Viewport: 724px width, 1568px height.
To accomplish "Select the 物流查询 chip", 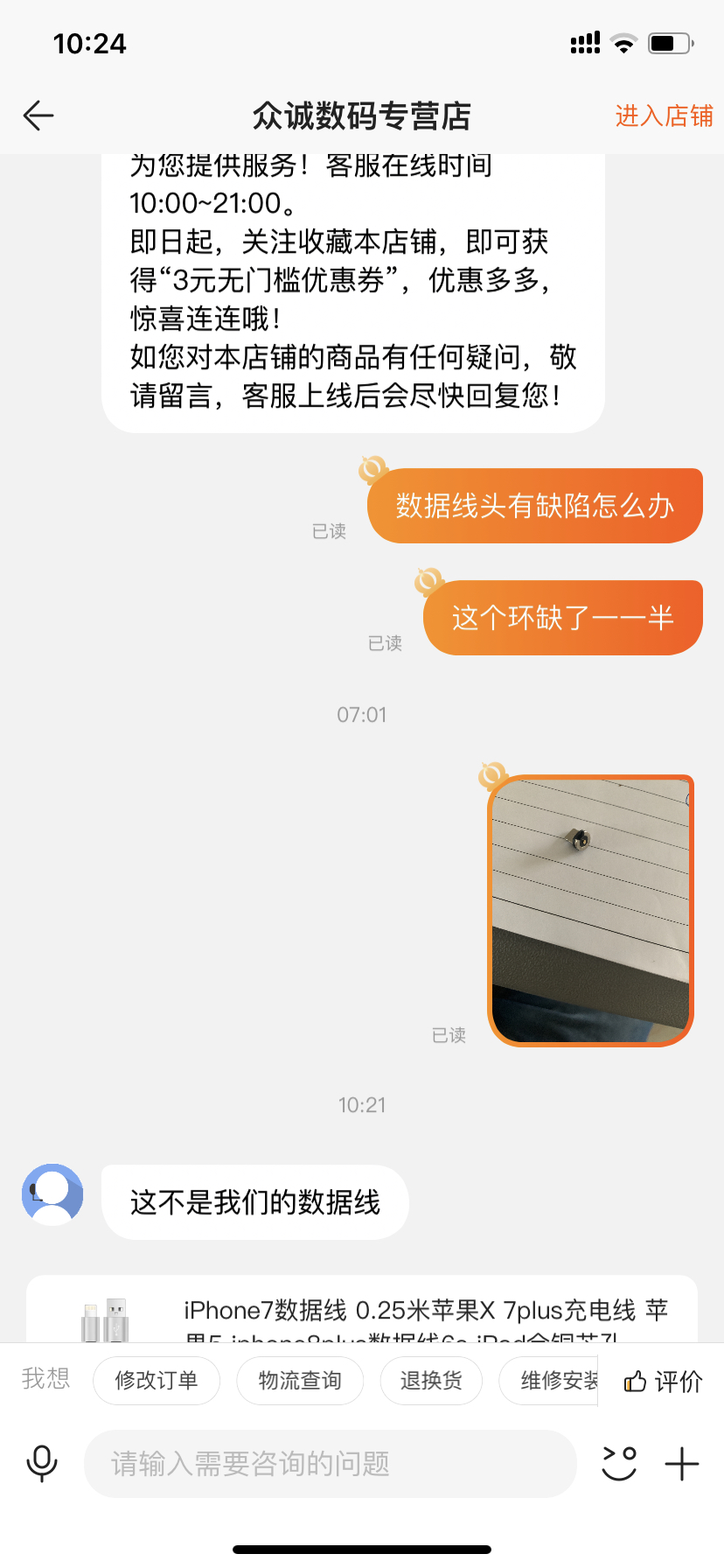I will click(x=299, y=1381).
